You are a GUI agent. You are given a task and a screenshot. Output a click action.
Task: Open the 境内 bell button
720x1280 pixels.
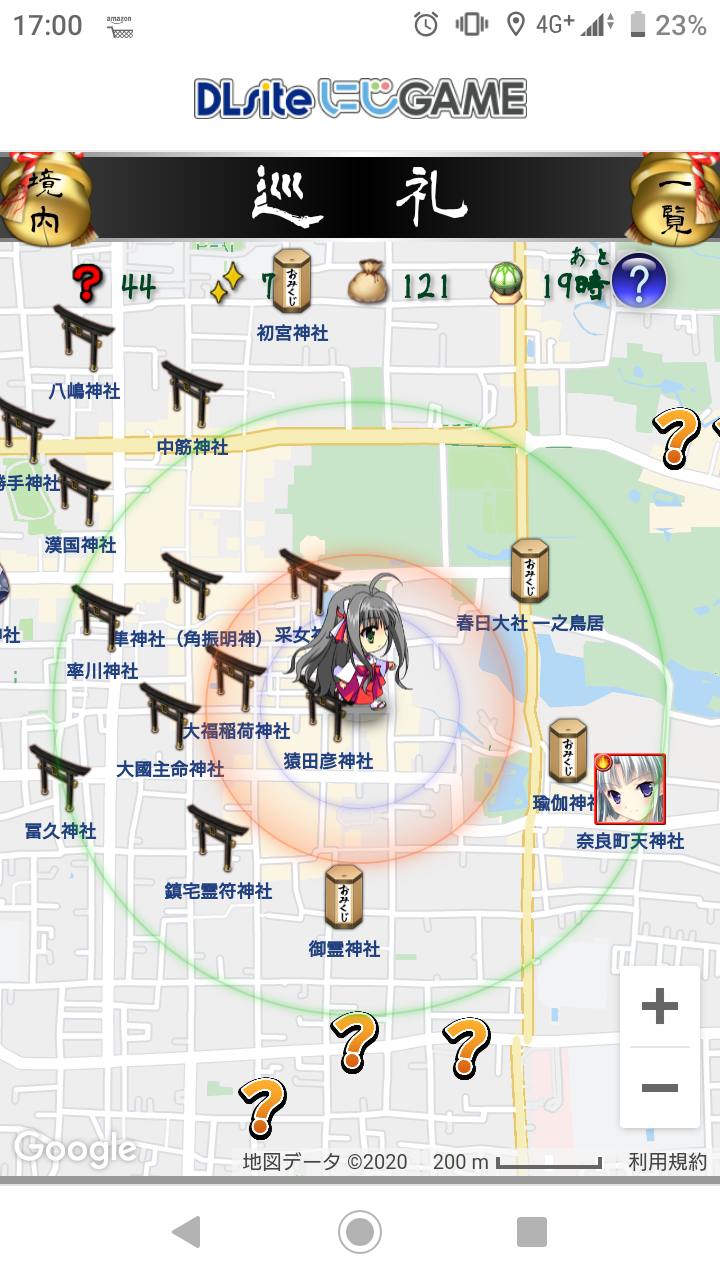pyautogui.click(x=42, y=197)
